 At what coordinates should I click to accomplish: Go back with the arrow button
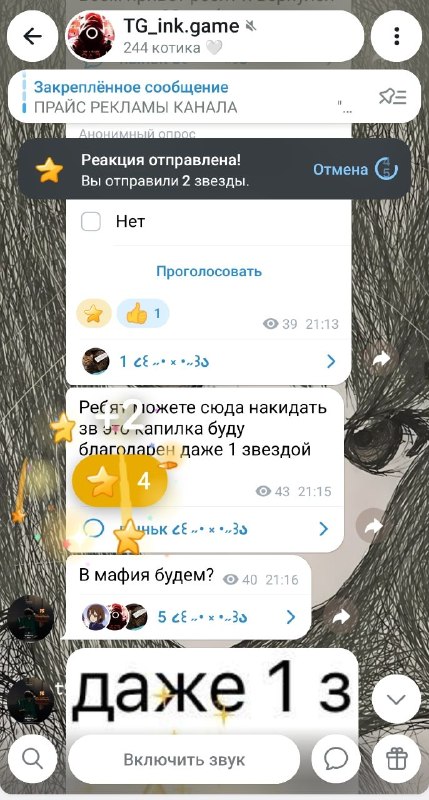[x=33, y=36]
